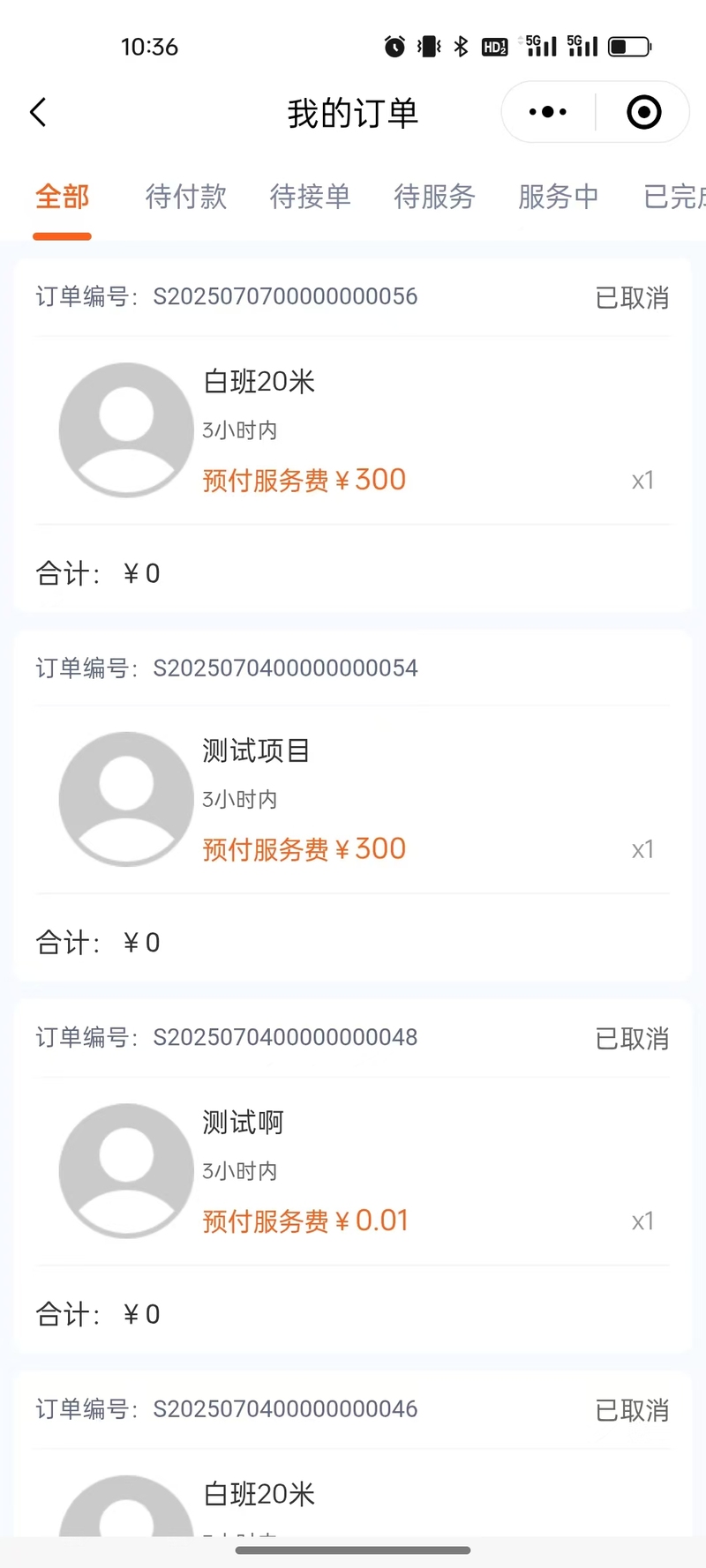
Task: Show the 待服务 orders tab
Action: pos(435,197)
